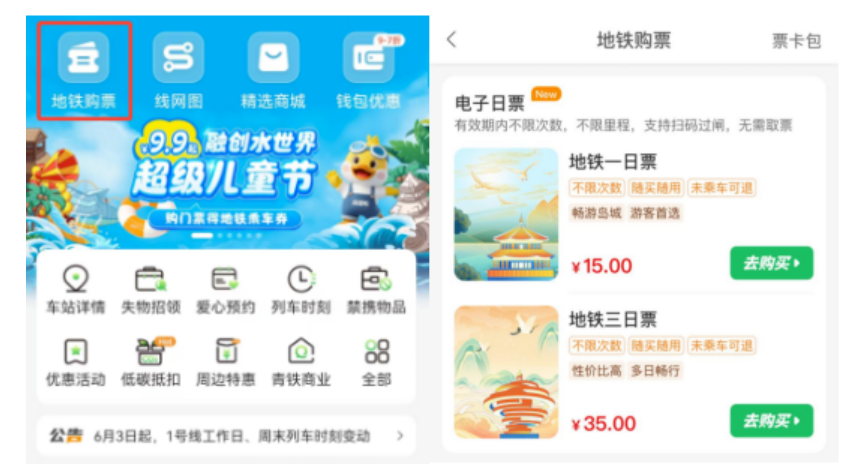Viewport: 864px width, 472px height.
Task: Open 青铁商业 section
Action: click(301, 362)
